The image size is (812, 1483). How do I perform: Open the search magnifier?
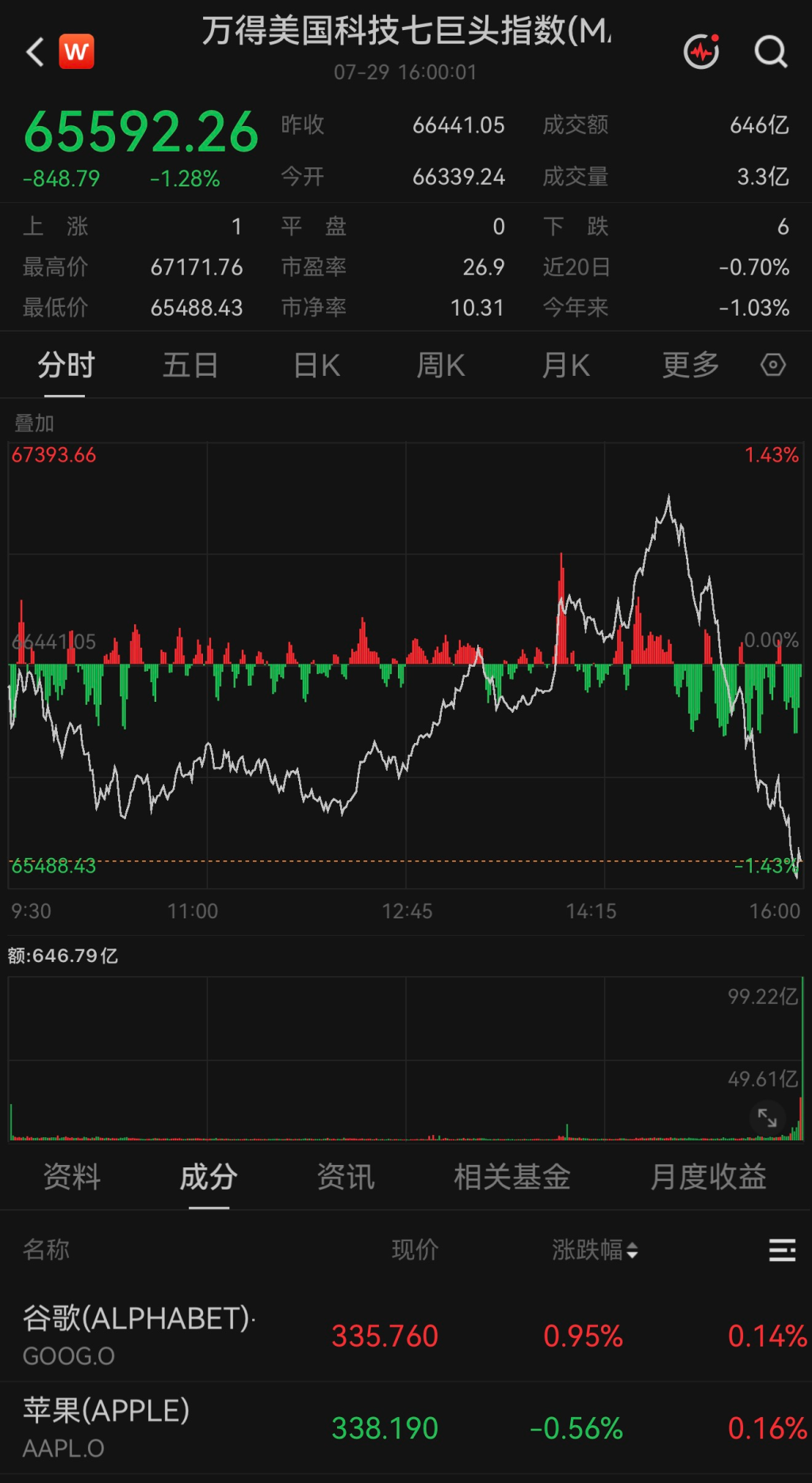[770, 52]
